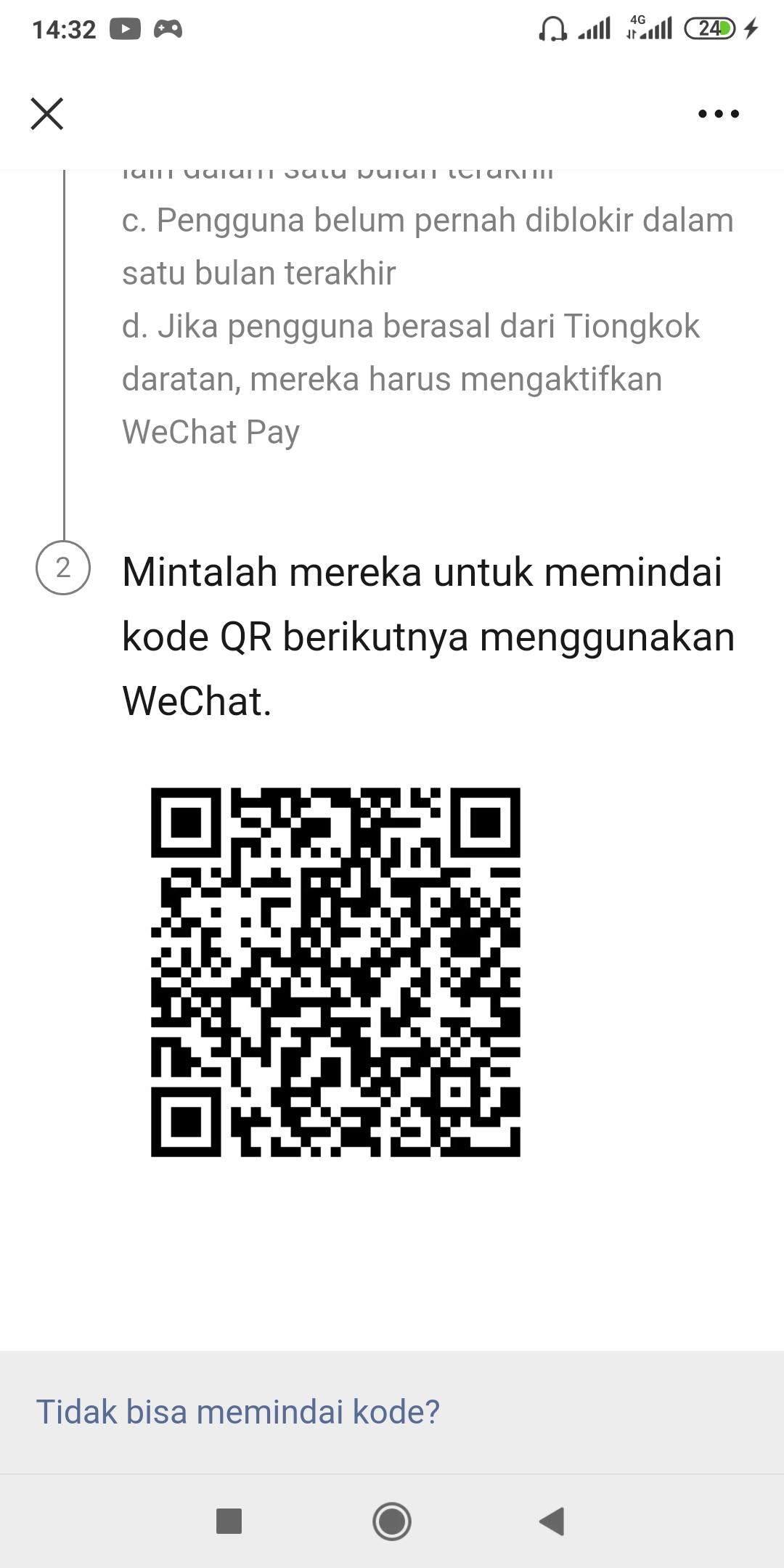Open the recent apps view
This screenshot has height=1568, width=784.
[x=229, y=1521]
